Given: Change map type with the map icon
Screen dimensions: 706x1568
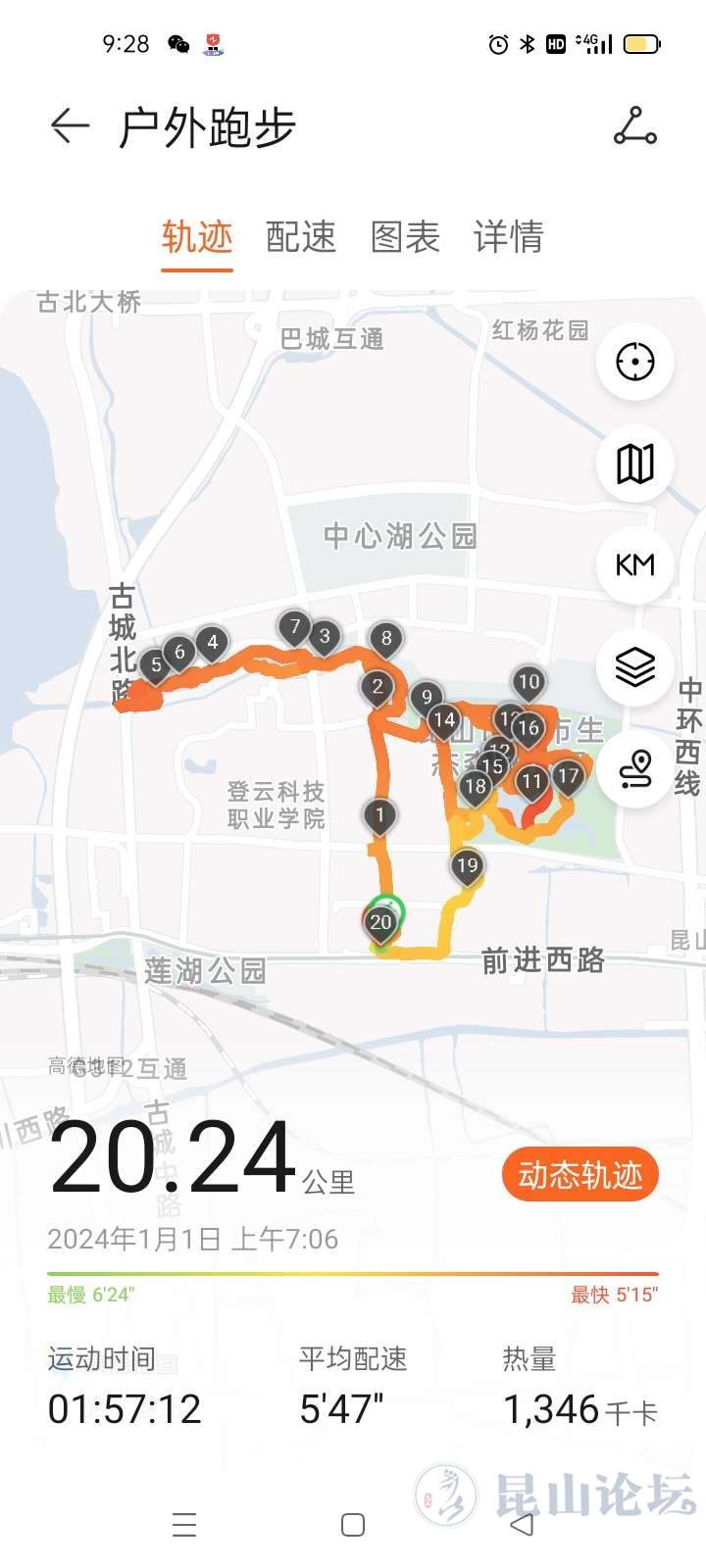Looking at the screenshot, I should pos(634,464).
